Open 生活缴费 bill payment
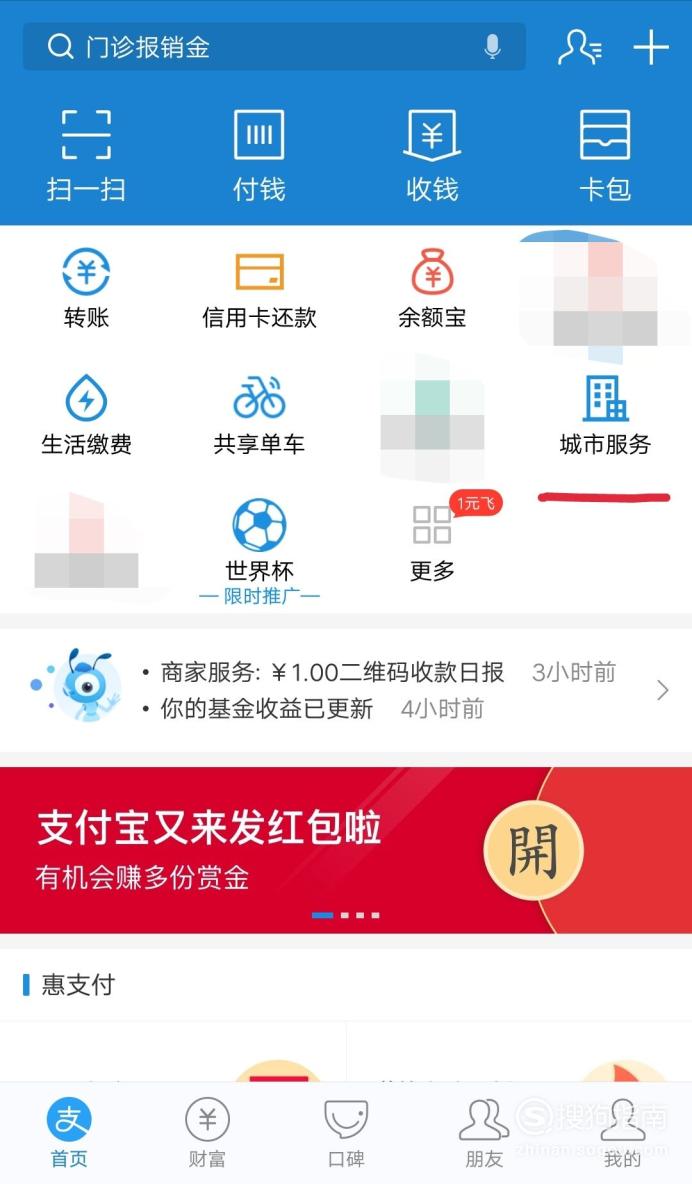 [x=86, y=415]
